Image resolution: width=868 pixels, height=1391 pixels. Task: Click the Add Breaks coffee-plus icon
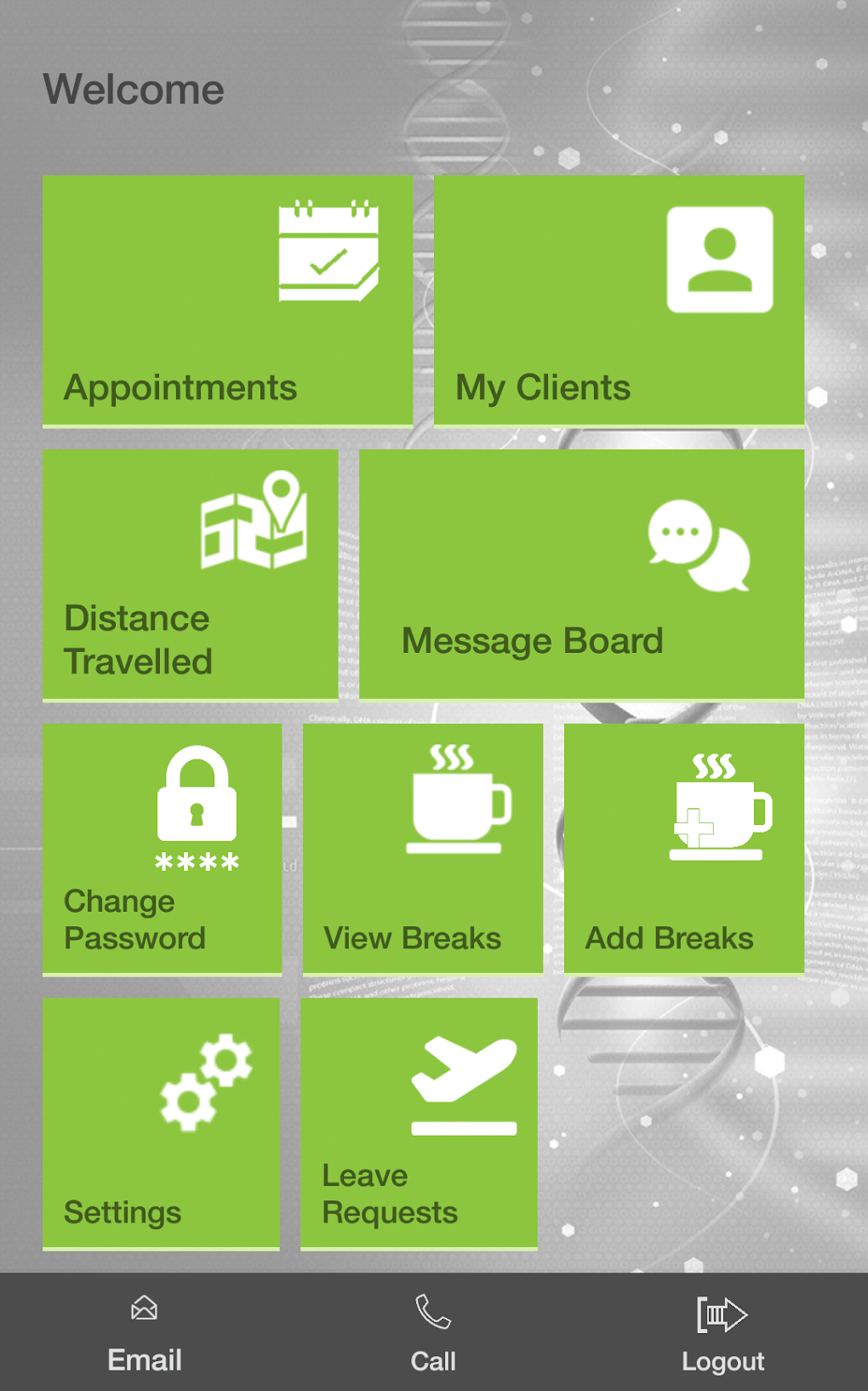coord(723,804)
